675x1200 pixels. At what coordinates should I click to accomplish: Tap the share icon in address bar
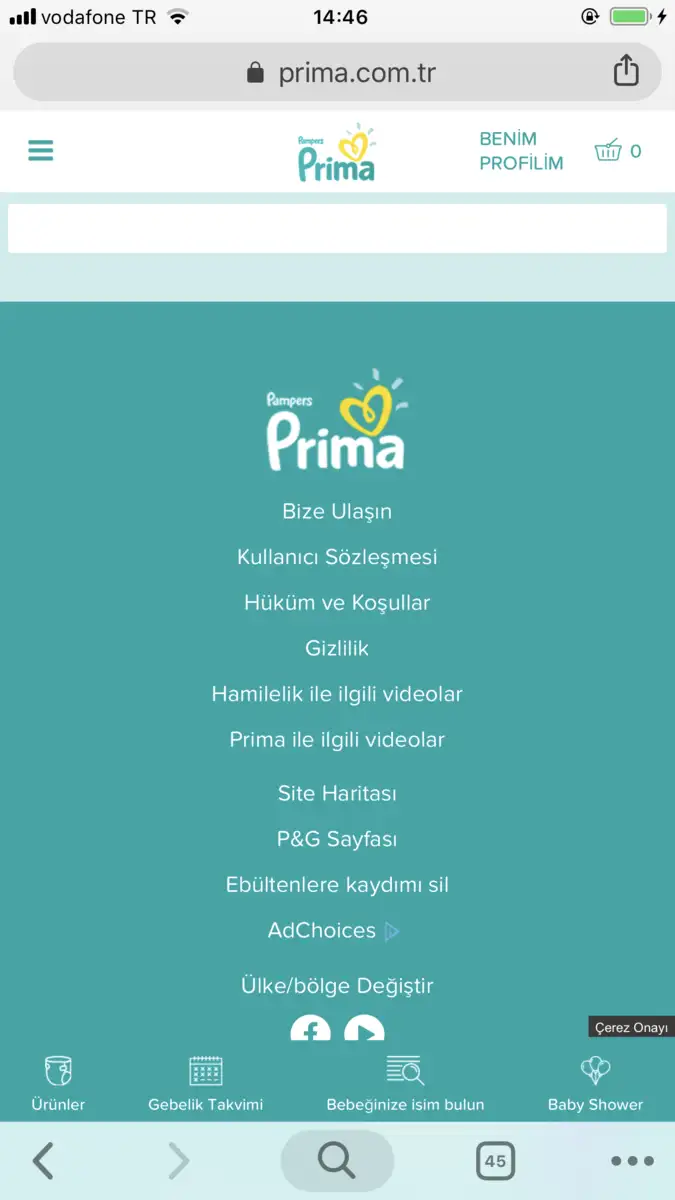pyautogui.click(x=626, y=71)
